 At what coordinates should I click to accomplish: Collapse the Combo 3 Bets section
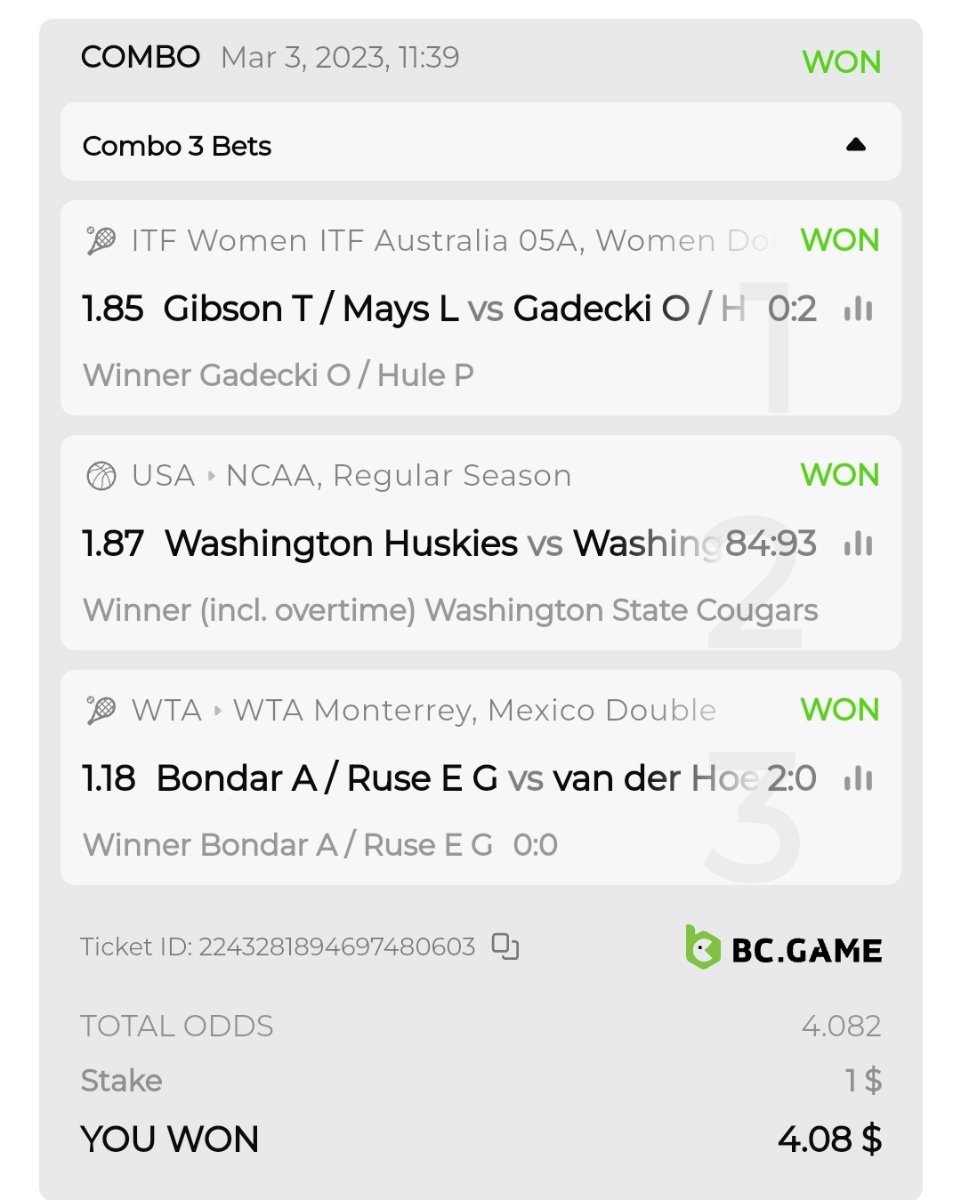coord(855,145)
